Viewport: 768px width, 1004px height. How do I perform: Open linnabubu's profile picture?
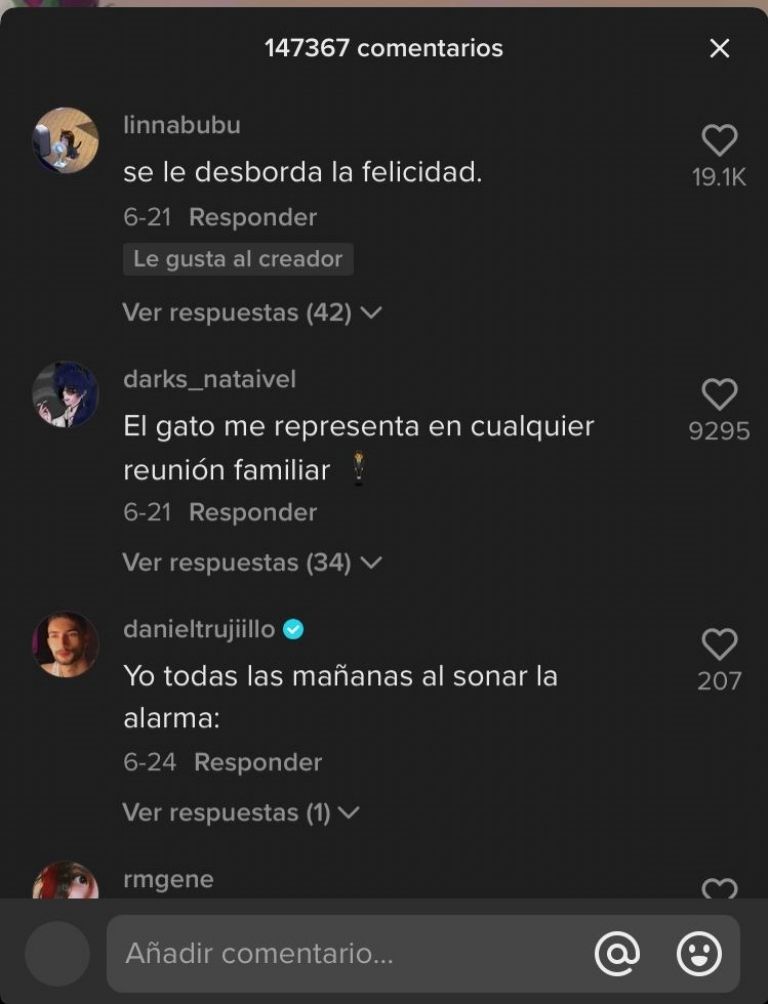(66, 141)
